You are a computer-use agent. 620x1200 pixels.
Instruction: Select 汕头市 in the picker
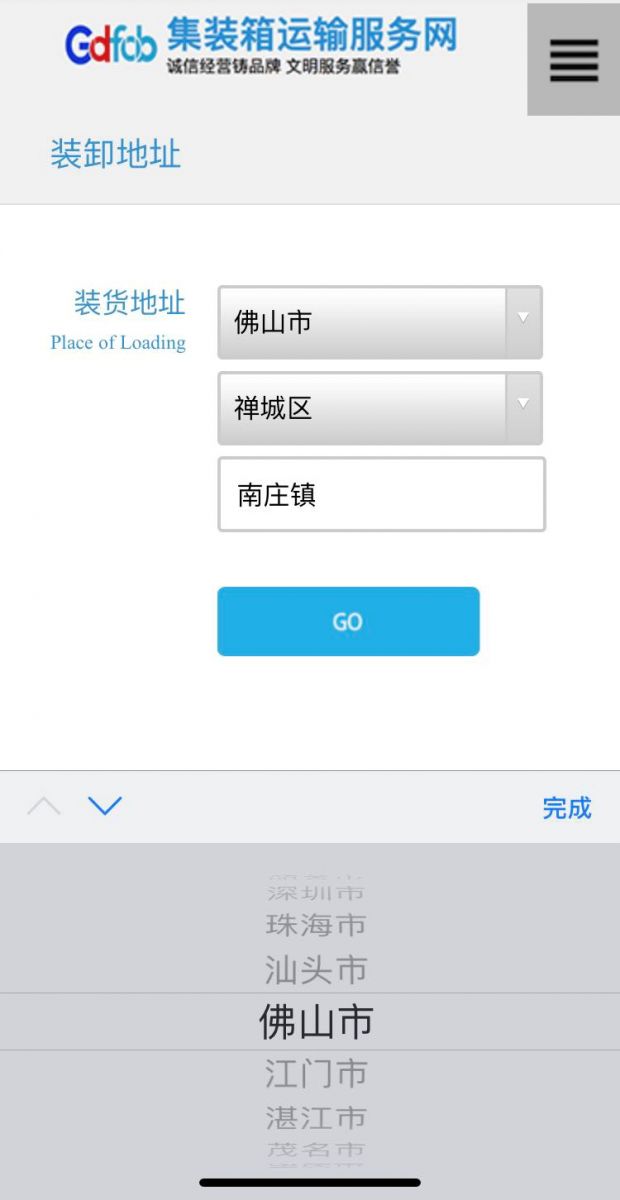(x=316, y=970)
